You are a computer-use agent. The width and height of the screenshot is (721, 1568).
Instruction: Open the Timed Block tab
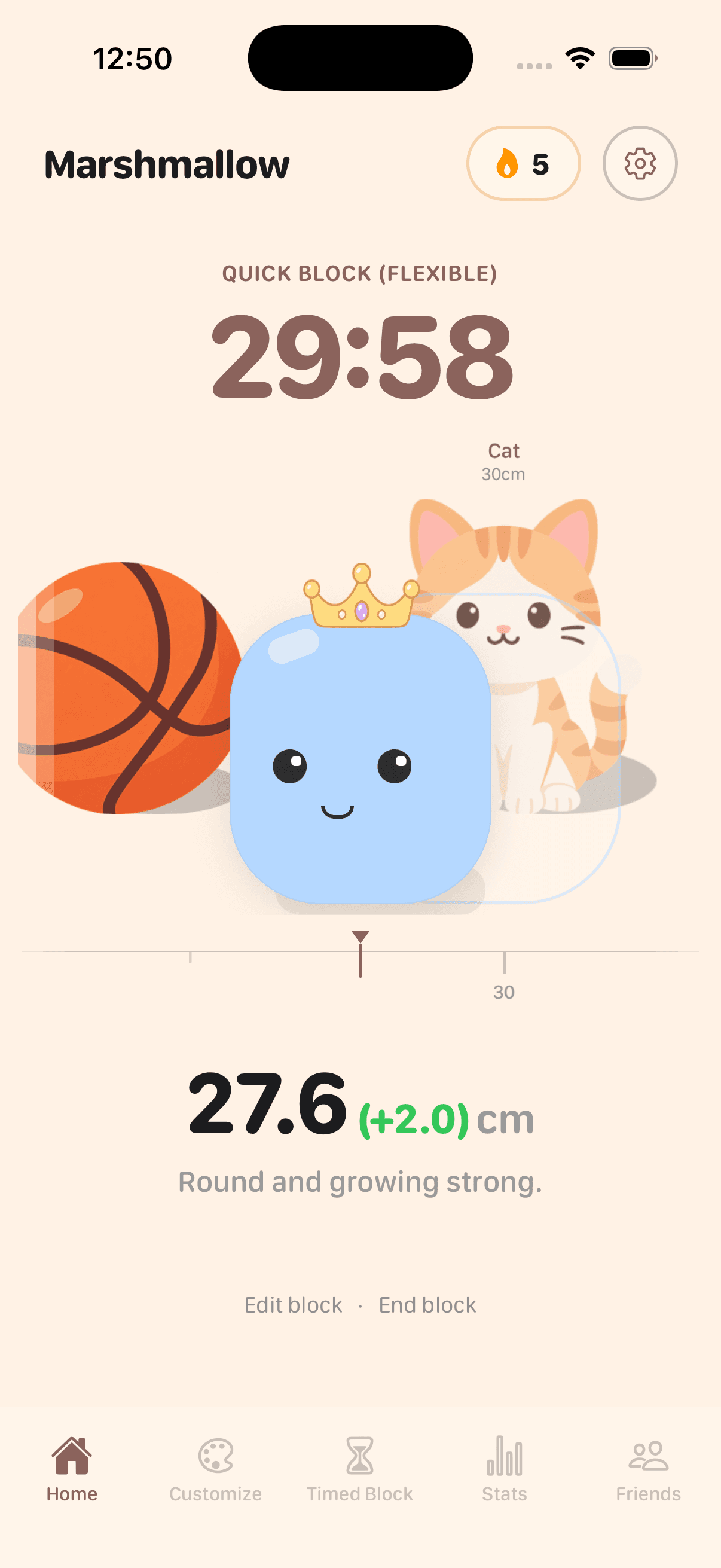coord(359,1469)
